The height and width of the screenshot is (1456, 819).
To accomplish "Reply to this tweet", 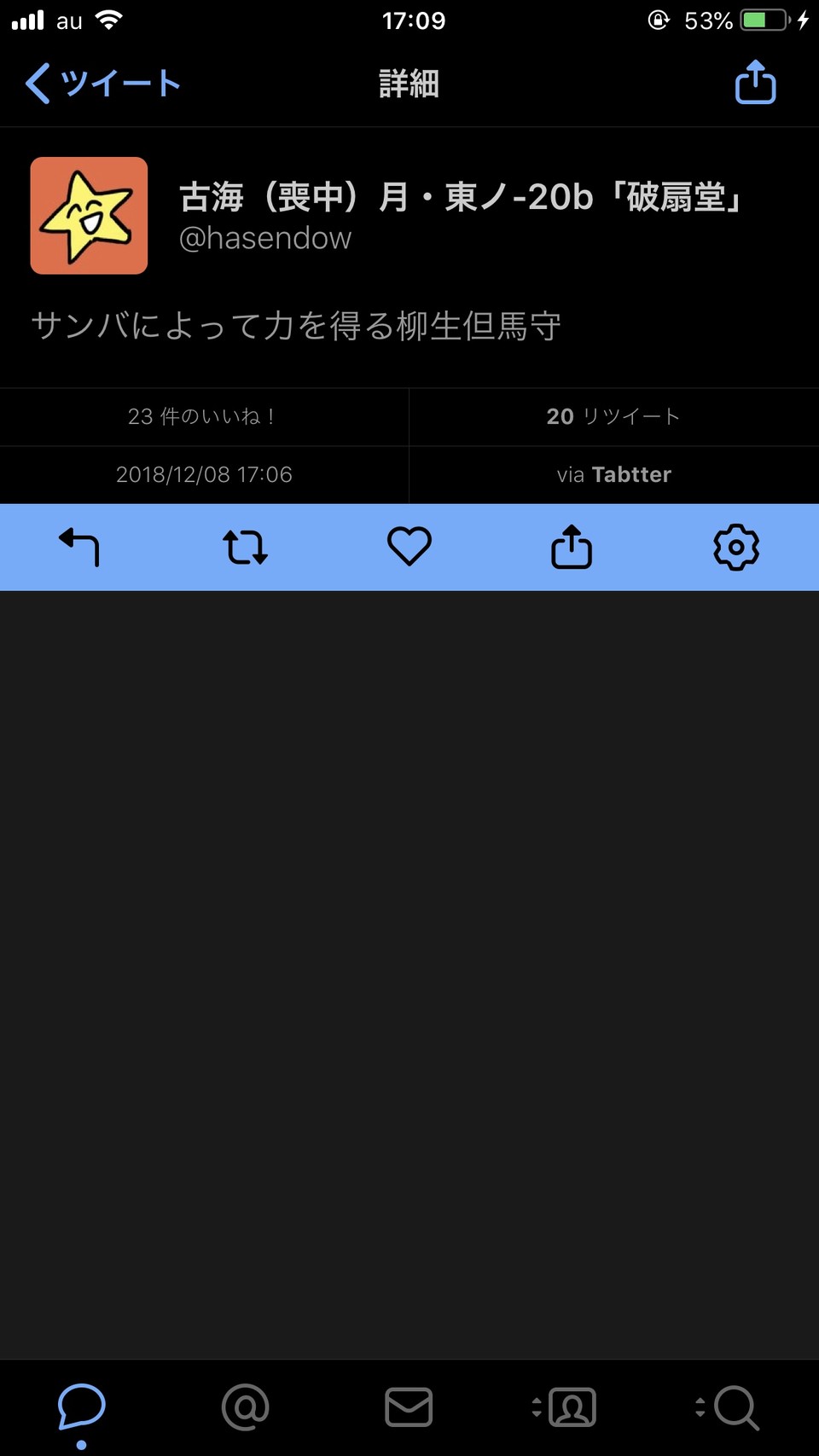I will pos(80,547).
